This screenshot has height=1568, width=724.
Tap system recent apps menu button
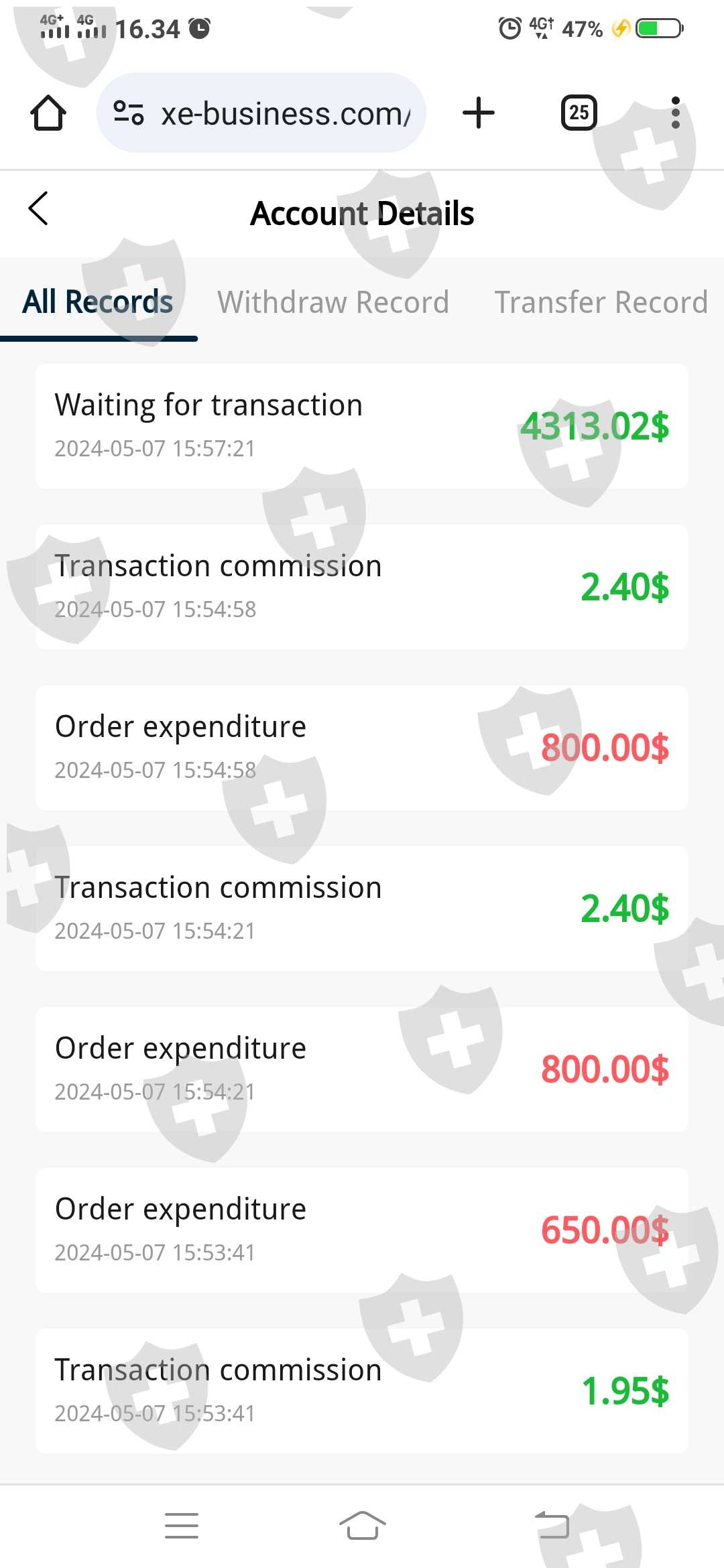tap(182, 1525)
